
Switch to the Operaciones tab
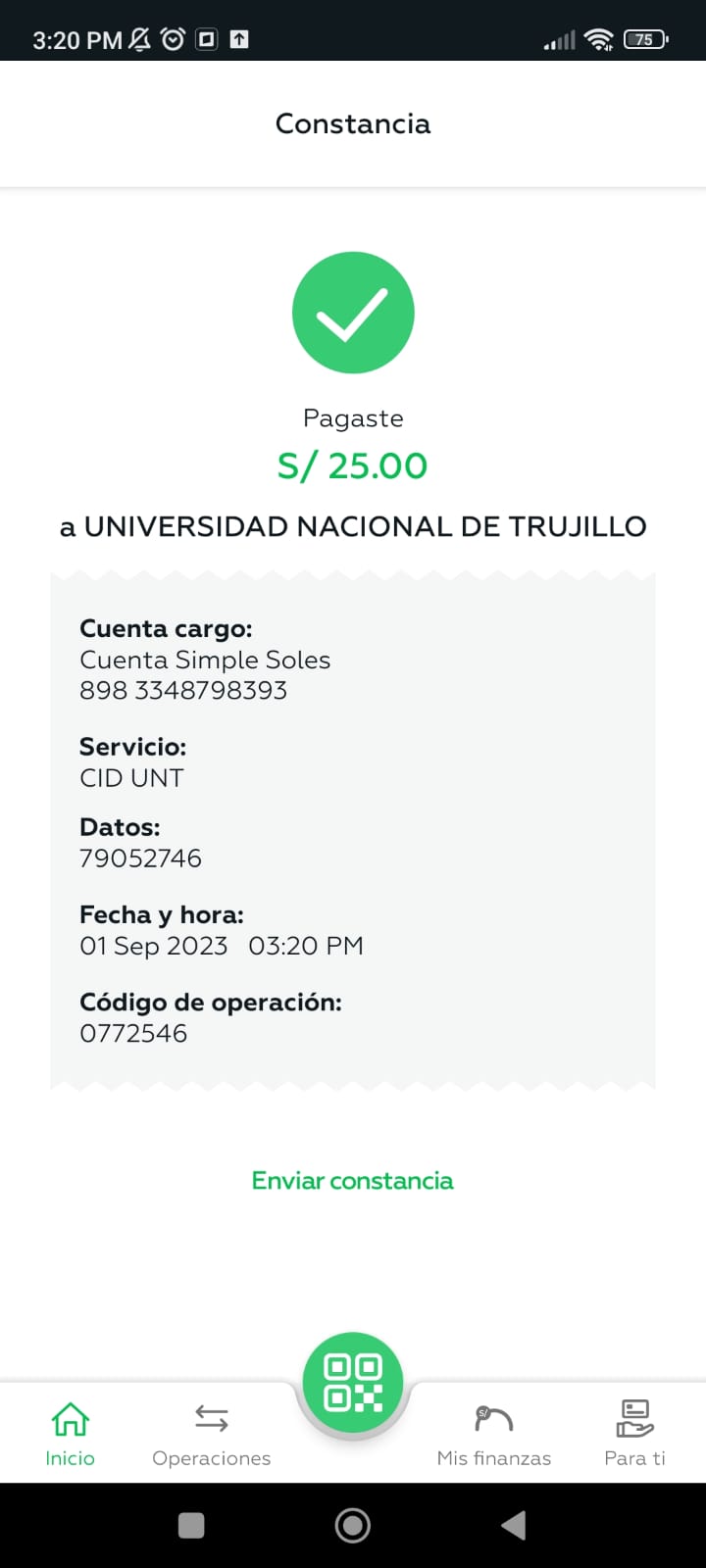(212, 1433)
